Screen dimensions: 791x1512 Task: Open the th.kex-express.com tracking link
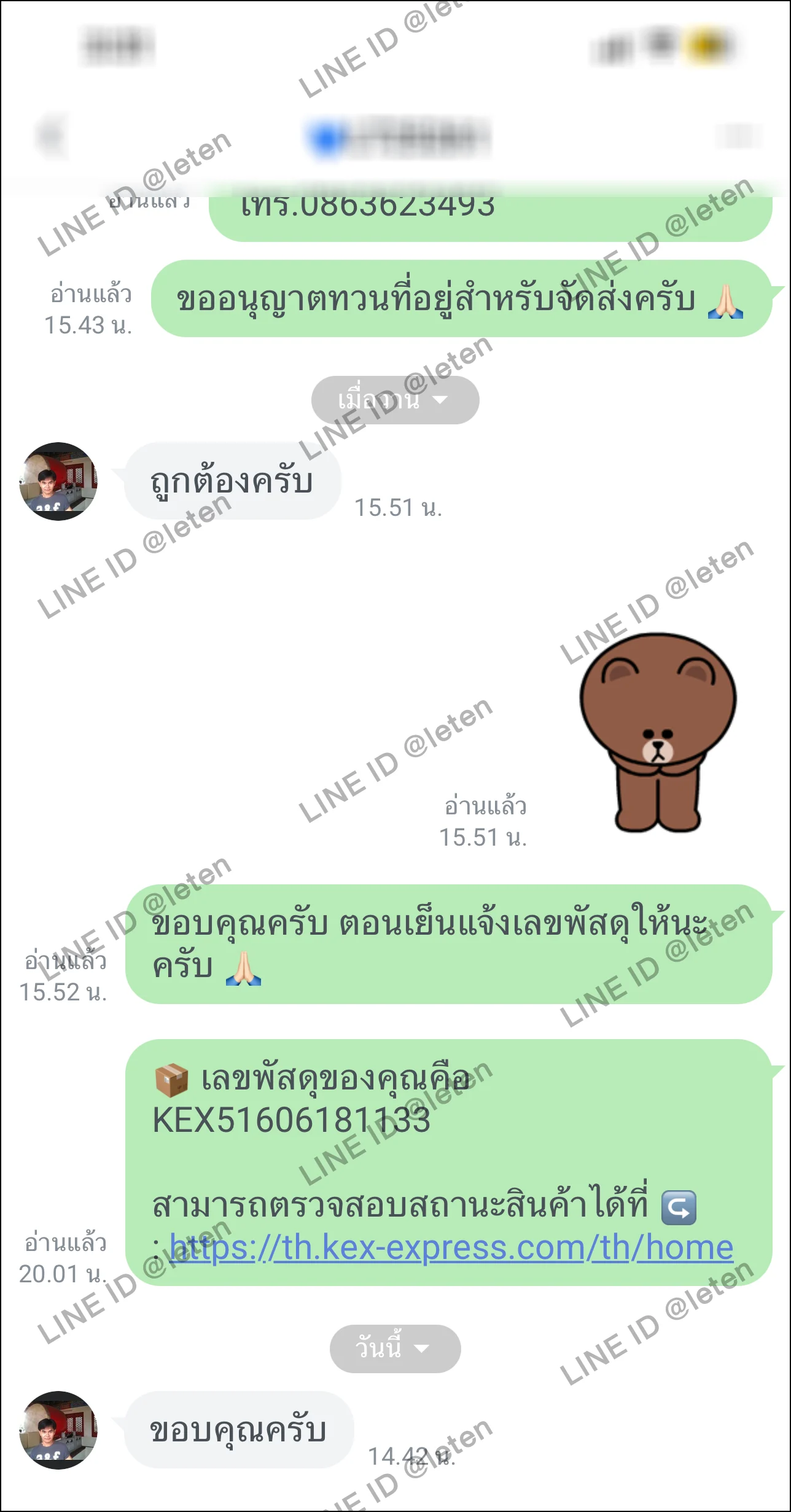coord(451,1248)
